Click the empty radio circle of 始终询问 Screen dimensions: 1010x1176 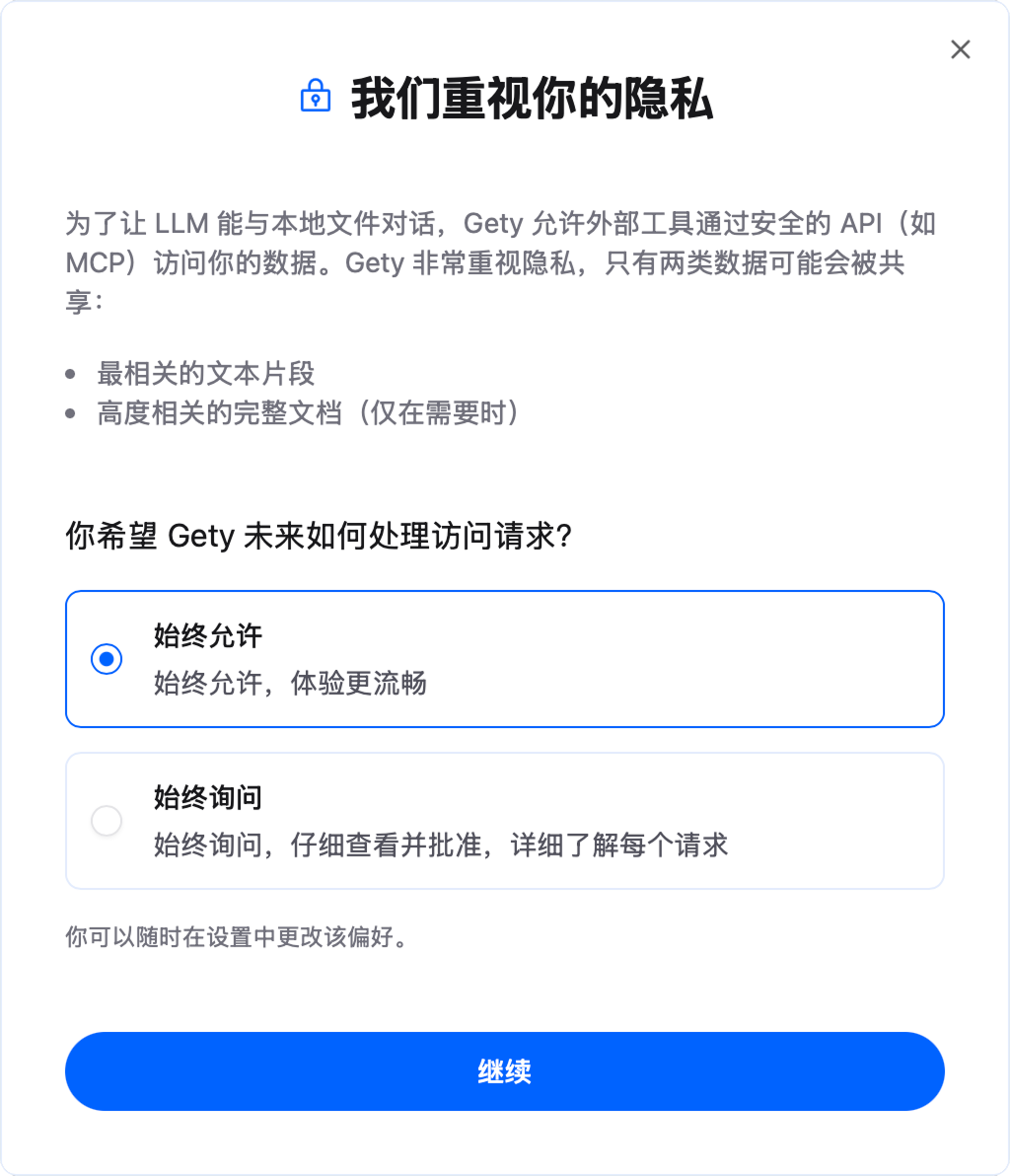(x=107, y=821)
